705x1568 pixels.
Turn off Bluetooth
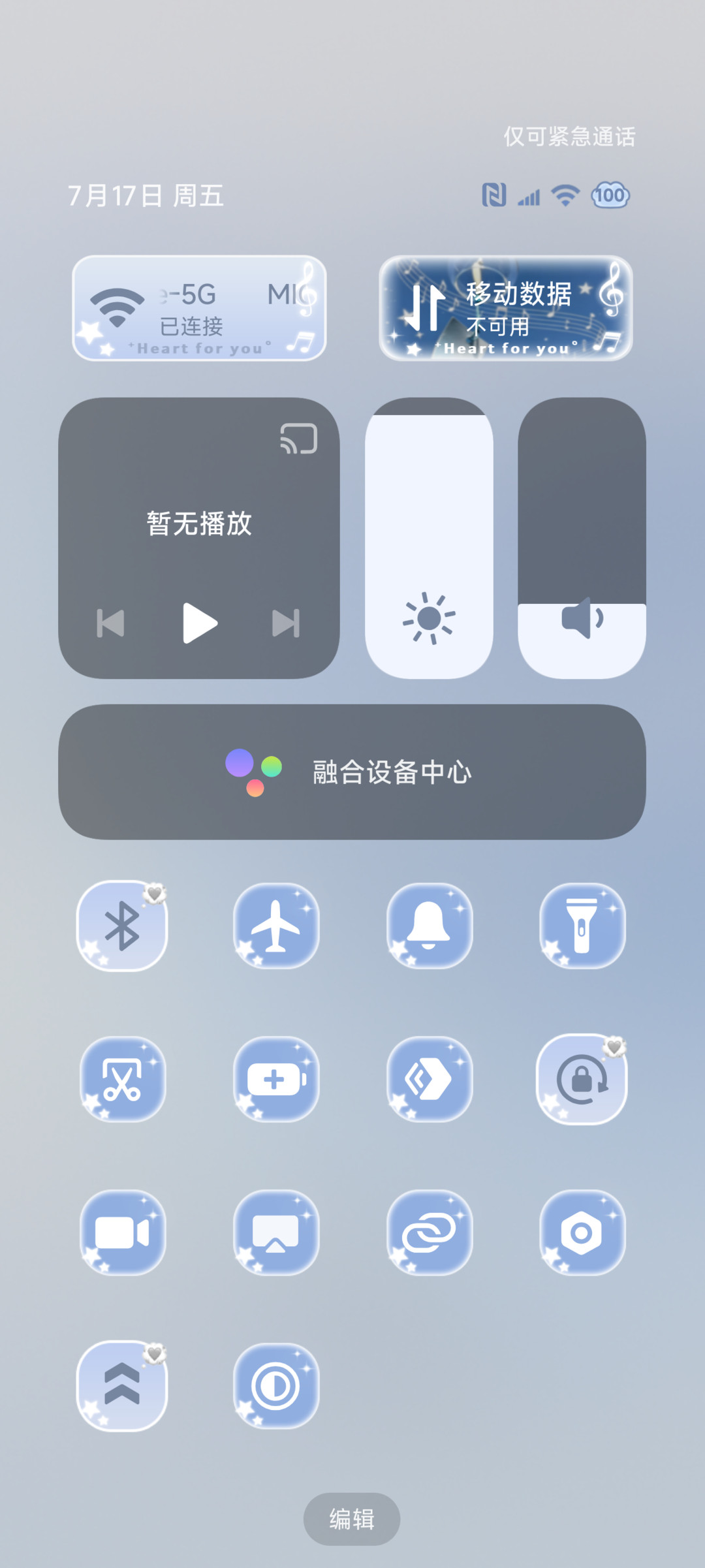pyautogui.click(x=123, y=926)
